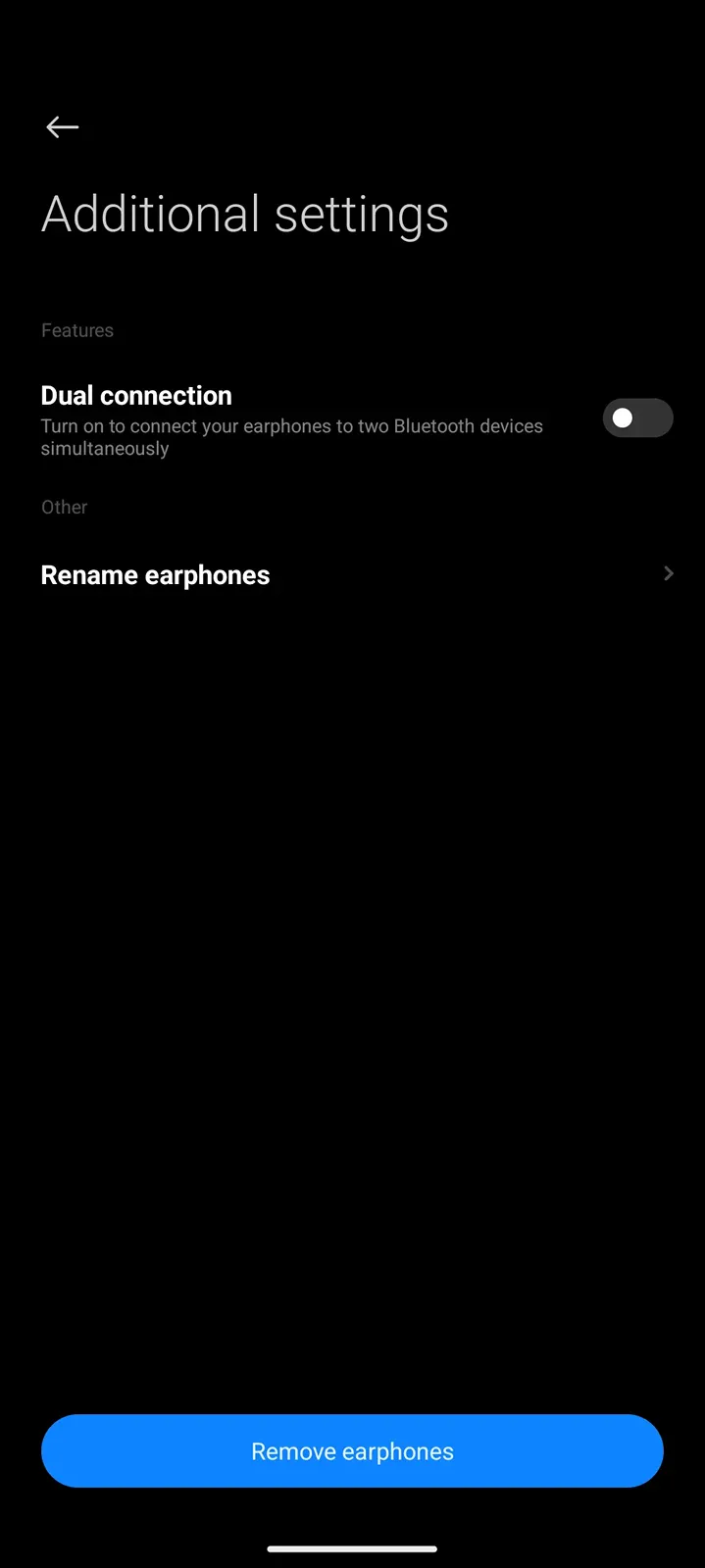Image resolution: width=705 pixels, height=1568 pixels.
Task: Go back using the arrow icon
Action: (x=62, y=126)
